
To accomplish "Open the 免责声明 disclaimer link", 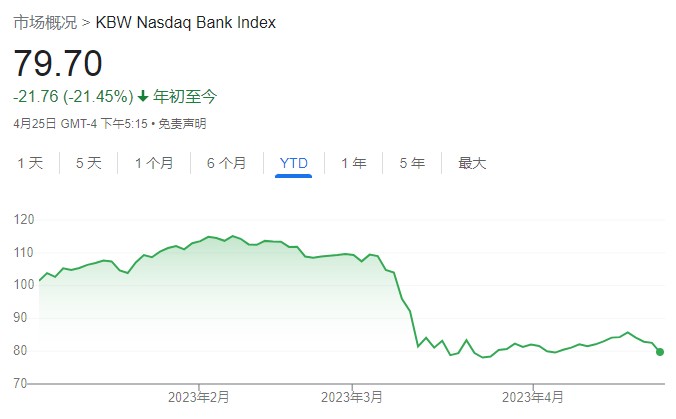I will (183, 124).
